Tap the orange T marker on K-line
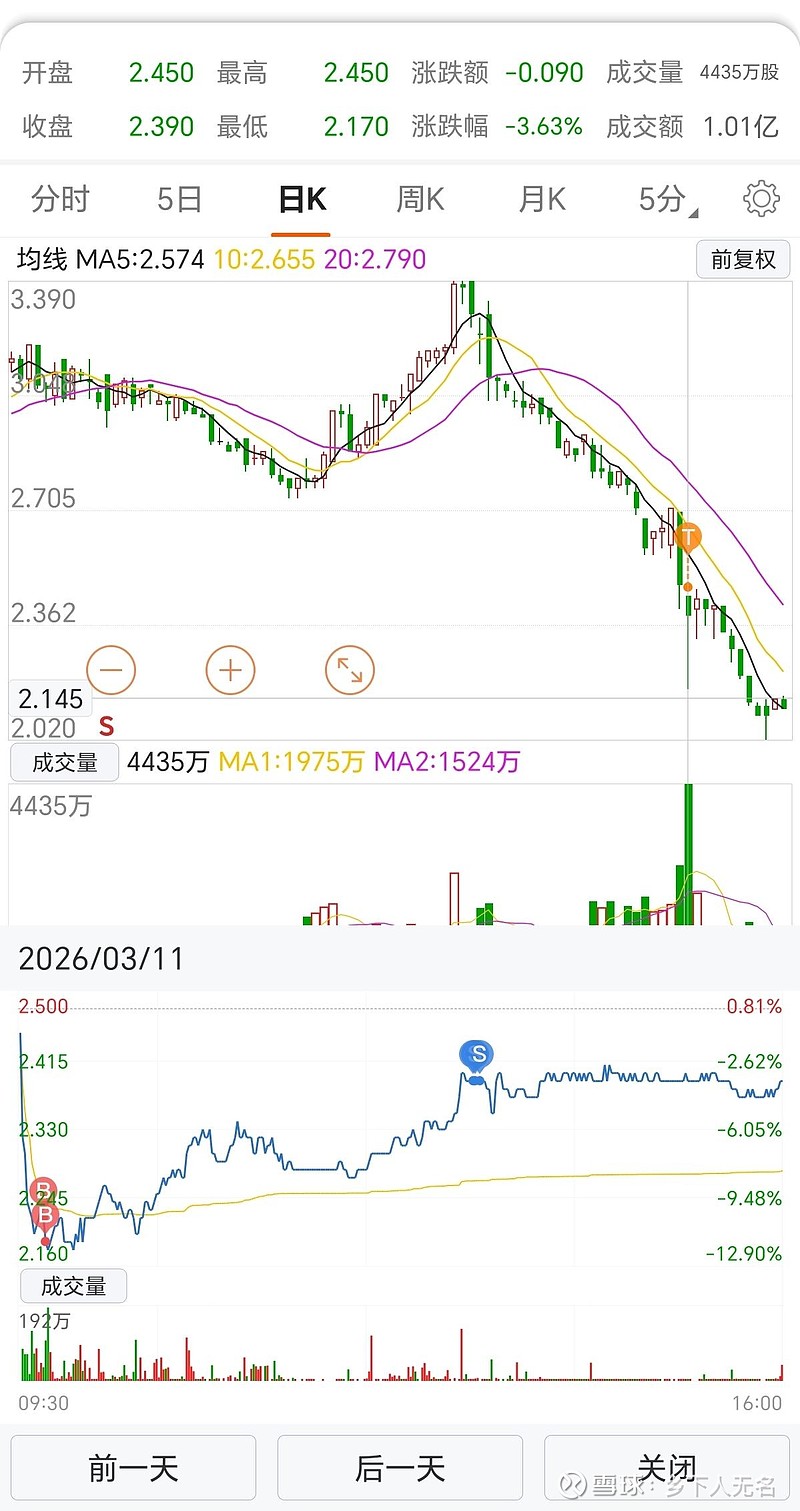 tap(688, 537)
